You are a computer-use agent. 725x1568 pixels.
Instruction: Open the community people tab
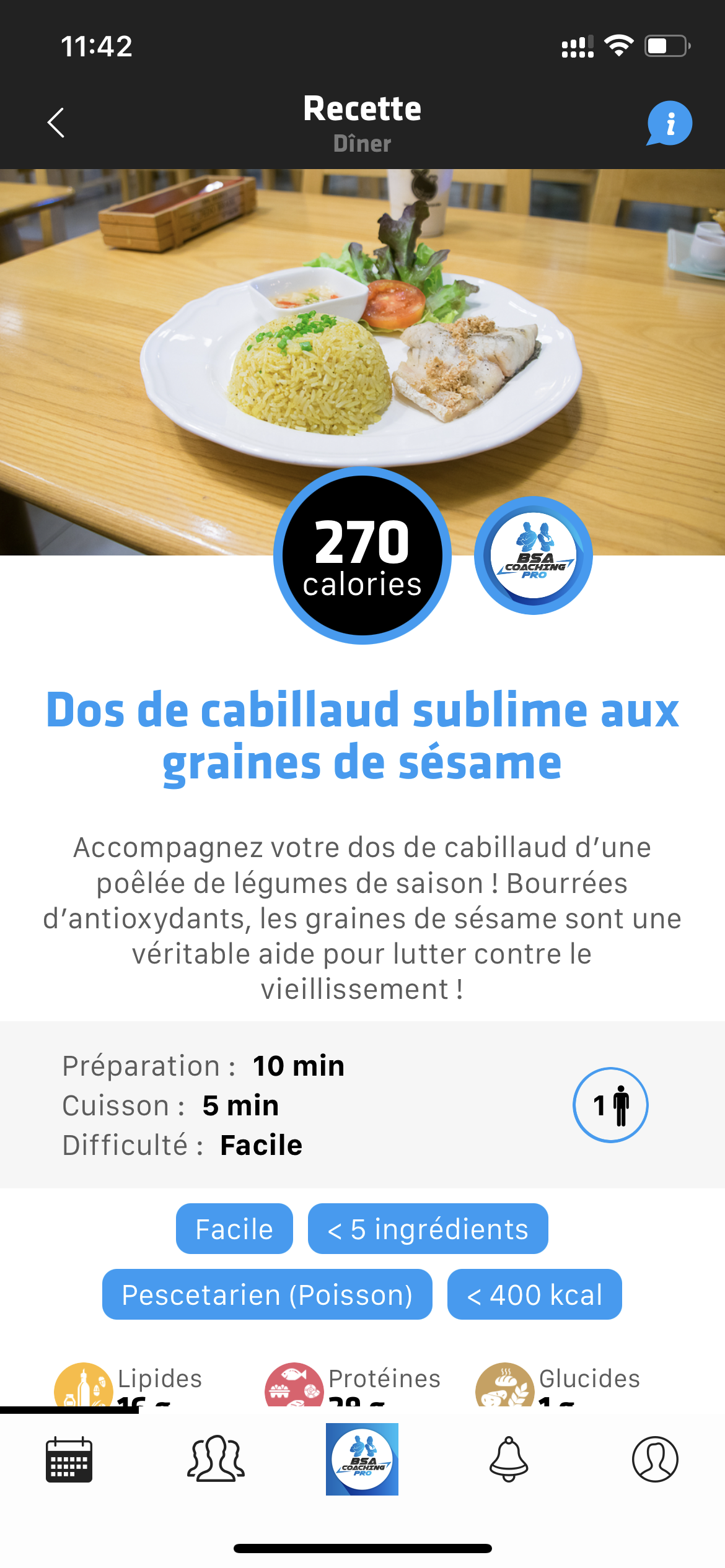click(x=216, y=1460)
